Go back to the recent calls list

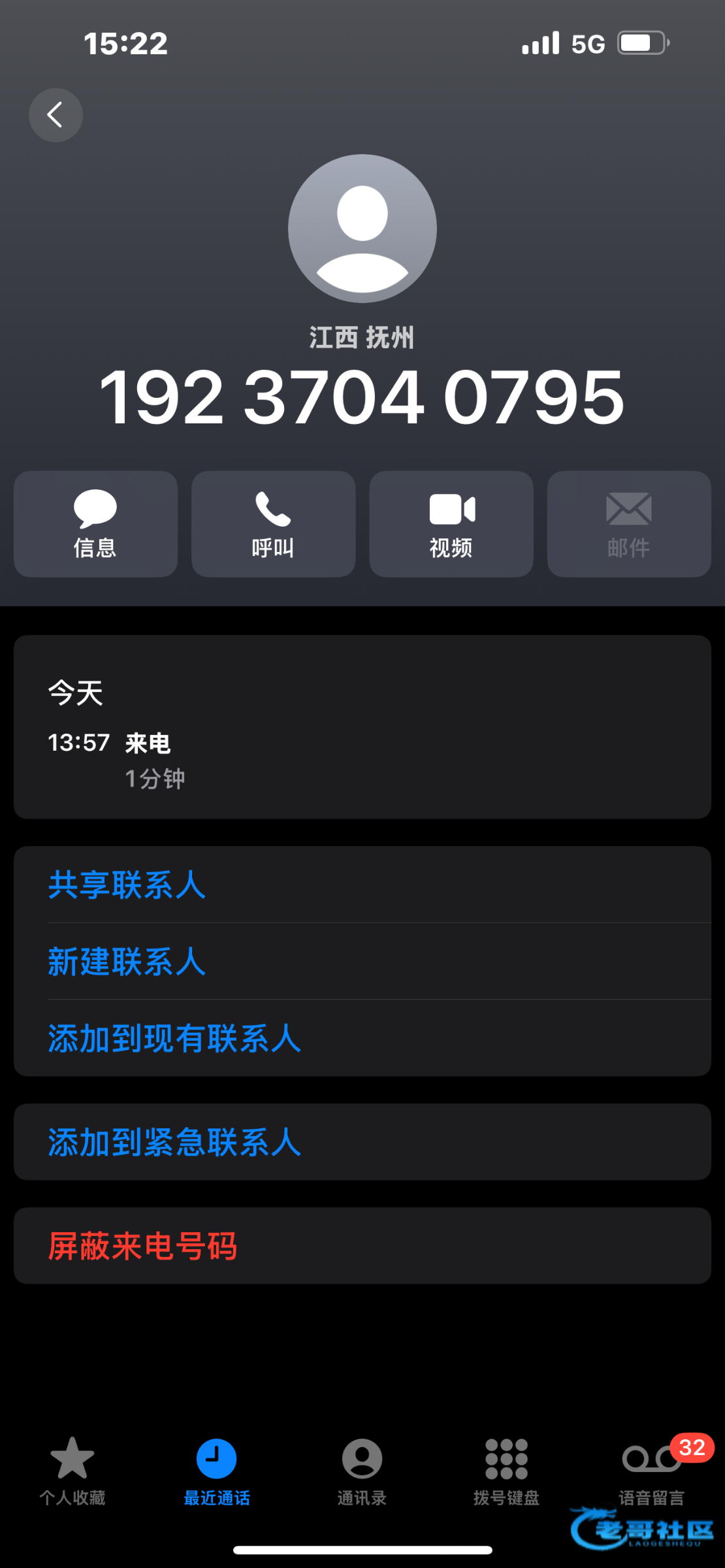click(x=56, y=115)
